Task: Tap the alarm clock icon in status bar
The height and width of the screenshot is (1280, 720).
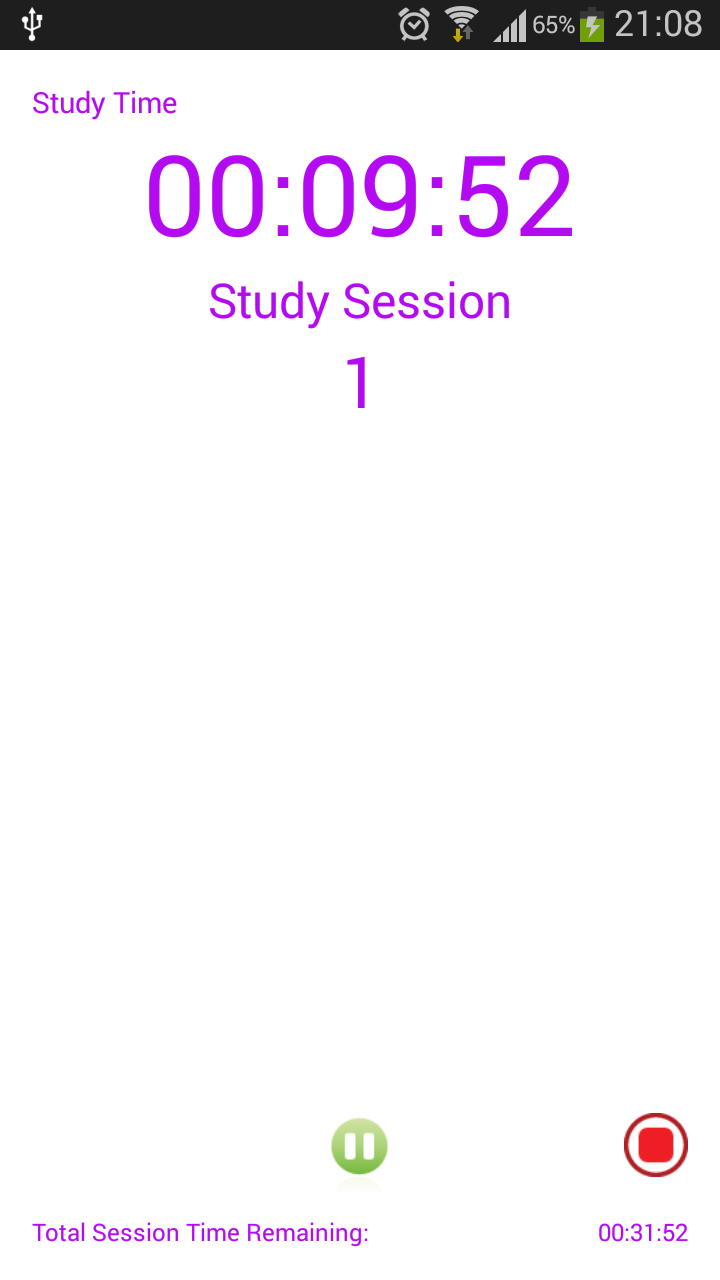Action: point(414,24)
